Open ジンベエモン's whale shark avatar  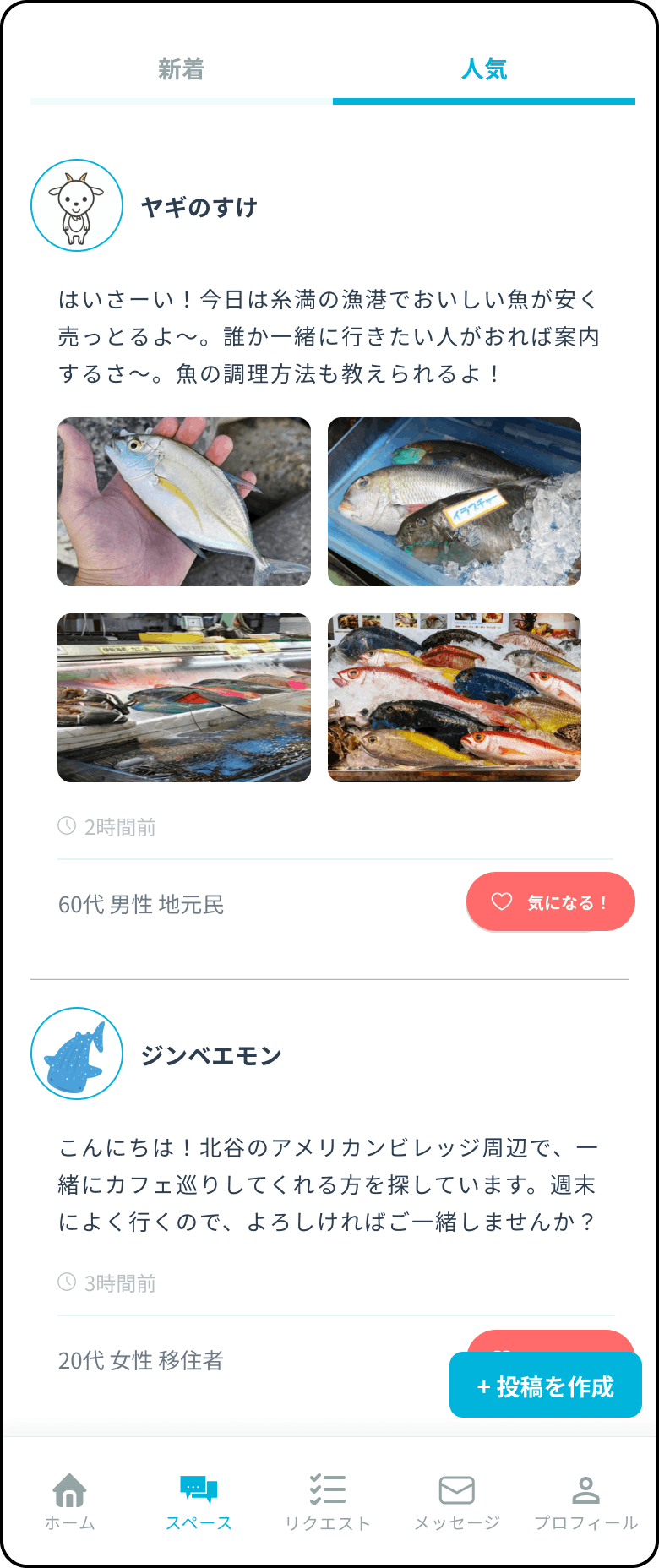point(77,1053)
